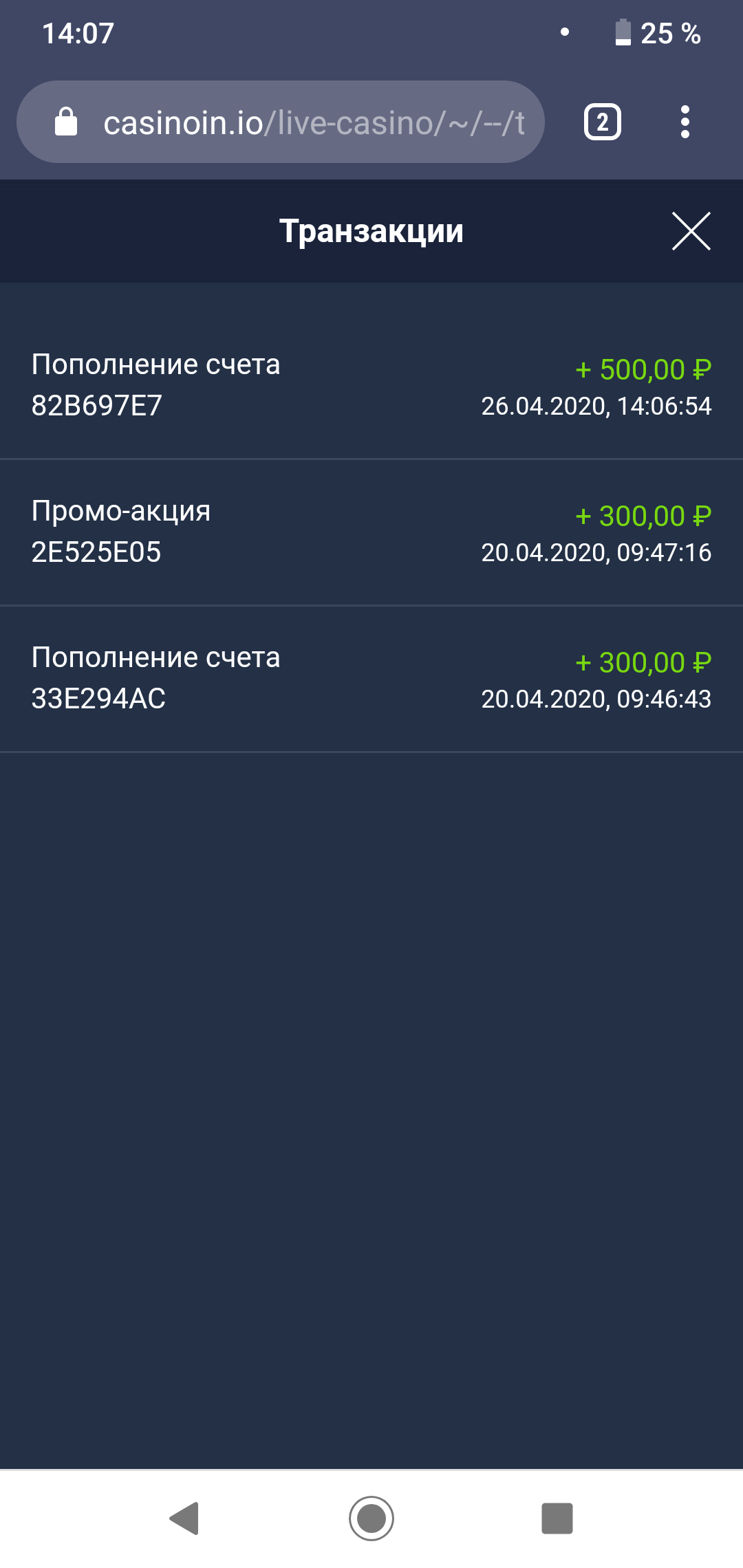Open the browser tab switcher
The height and width of the screenshot is (1568, 743).
[602, 122]
